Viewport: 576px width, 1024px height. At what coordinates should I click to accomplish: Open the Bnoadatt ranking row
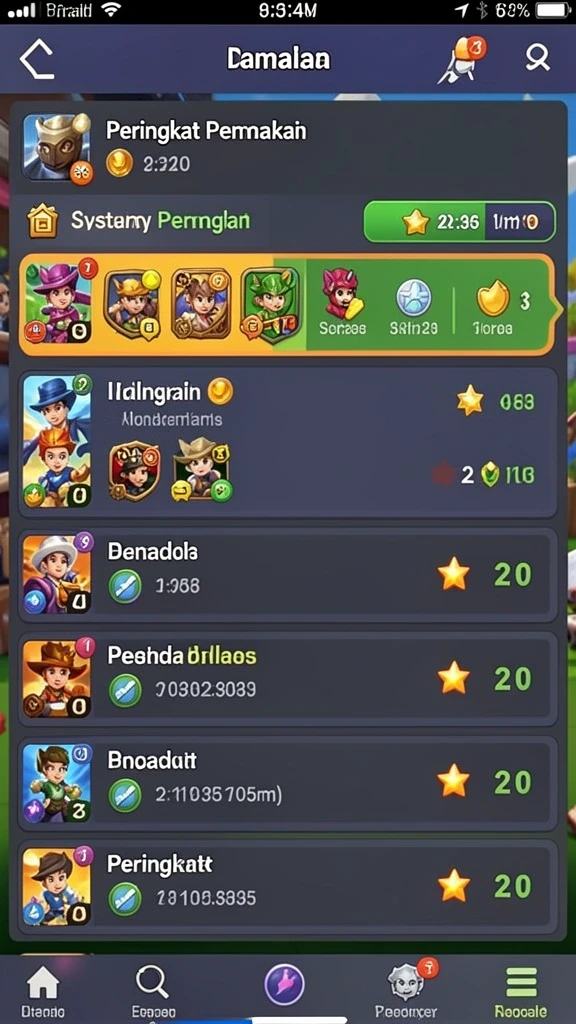tap(287, 783)
